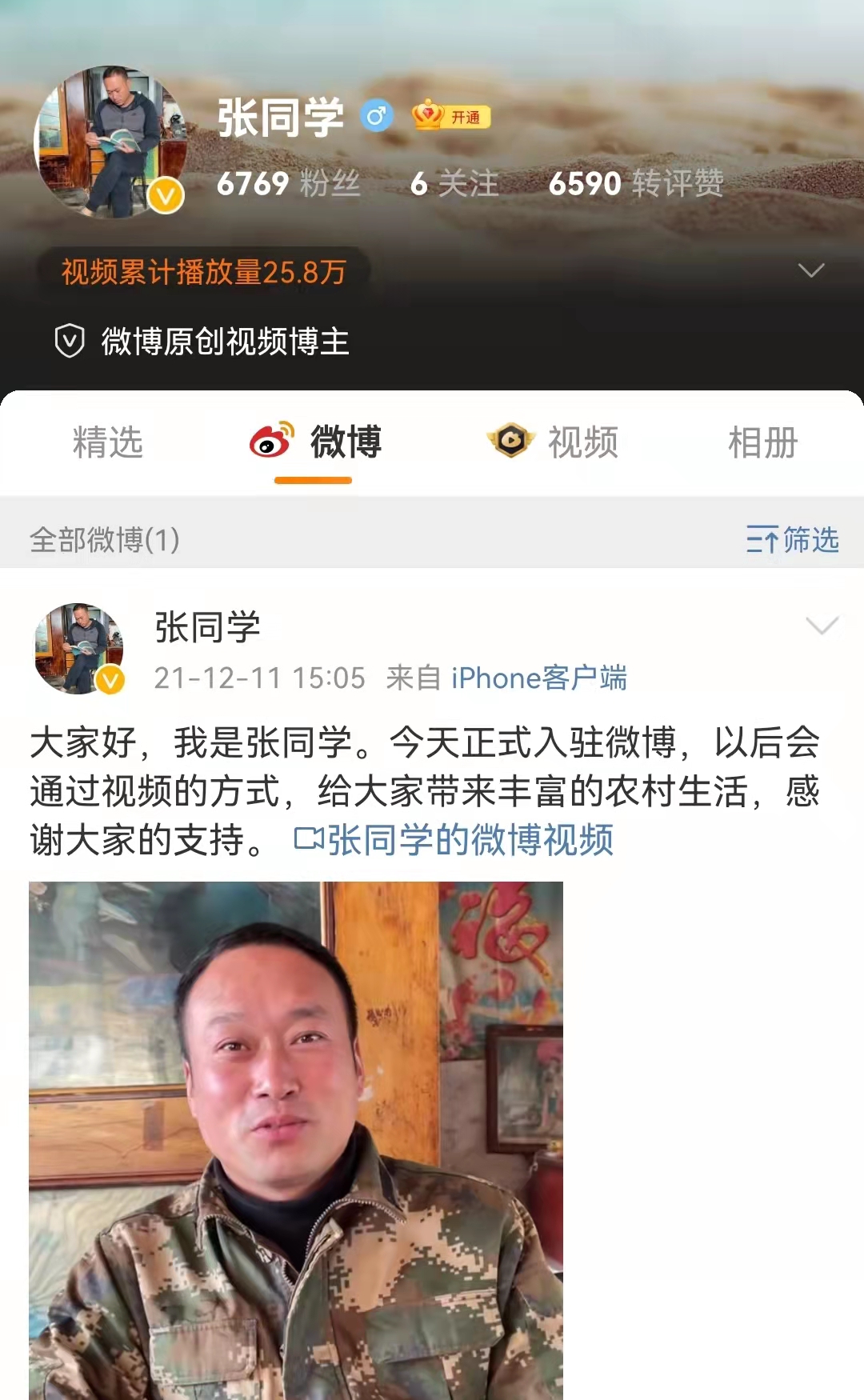Select the Weibo logo icon on 微博 tab
Viewport: 864px width, 1400px height.
coord(272,442)
